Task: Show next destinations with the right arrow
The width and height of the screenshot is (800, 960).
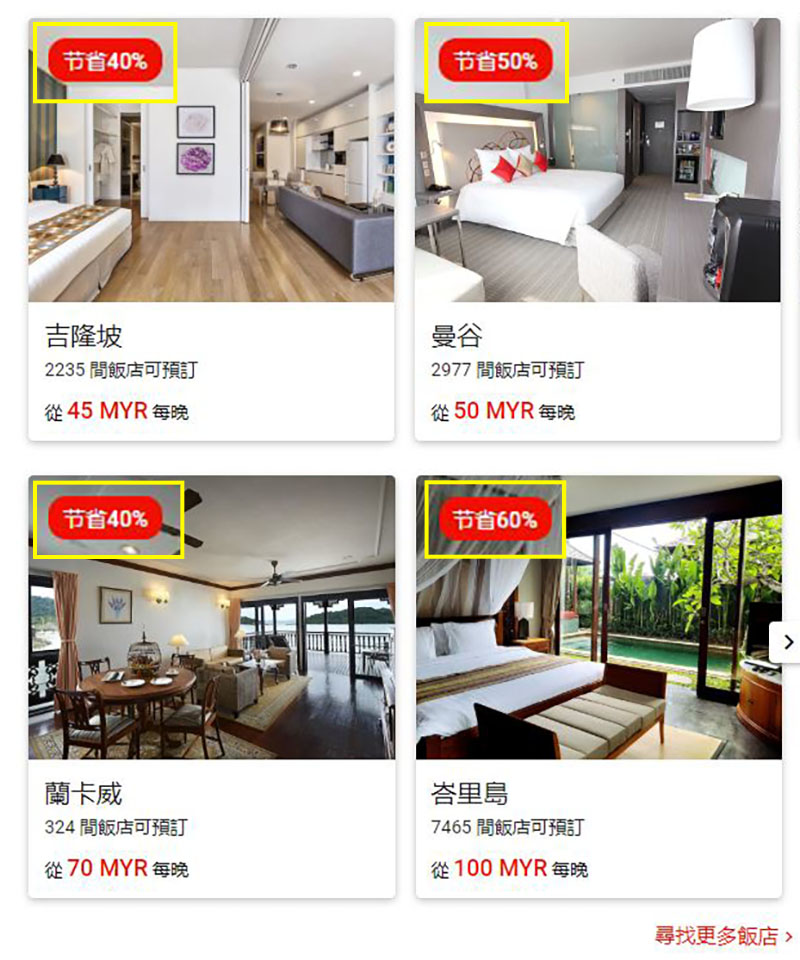Action: [788, 642]
